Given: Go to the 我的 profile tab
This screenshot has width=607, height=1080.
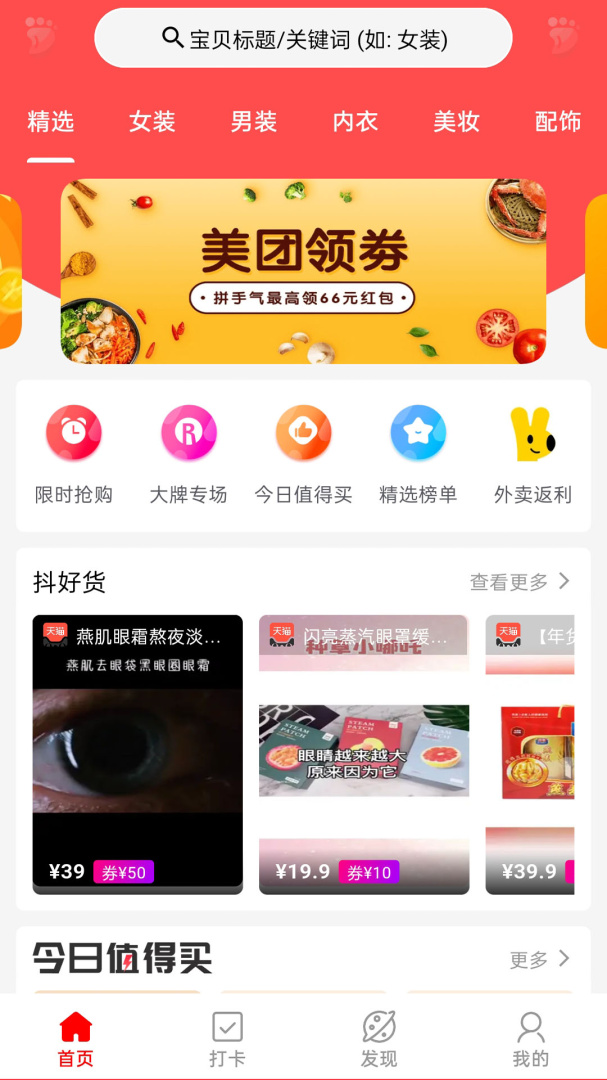Looking at the screenshot, I should tap(531, 1038).
